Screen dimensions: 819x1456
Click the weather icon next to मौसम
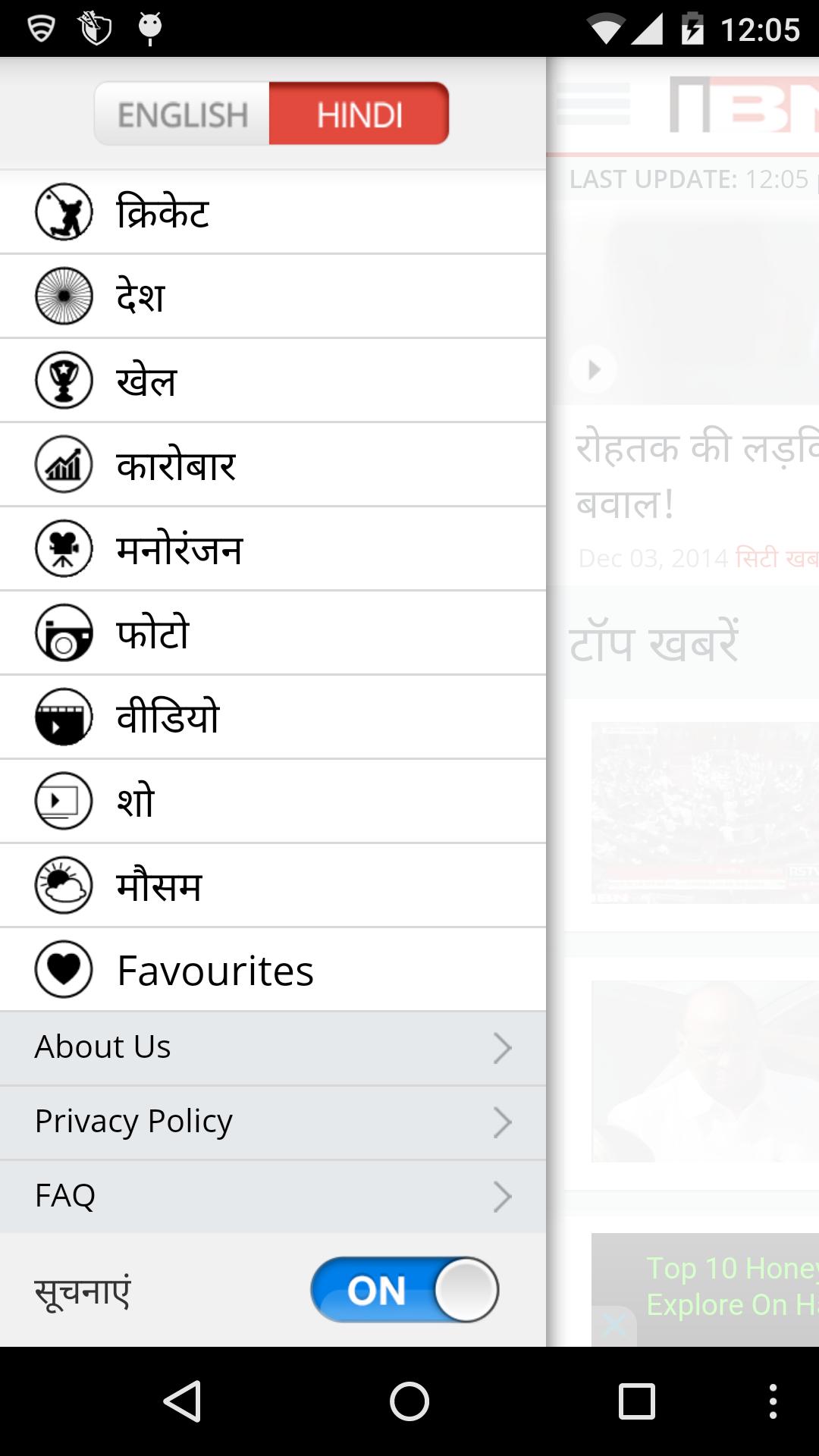point(64,884)
